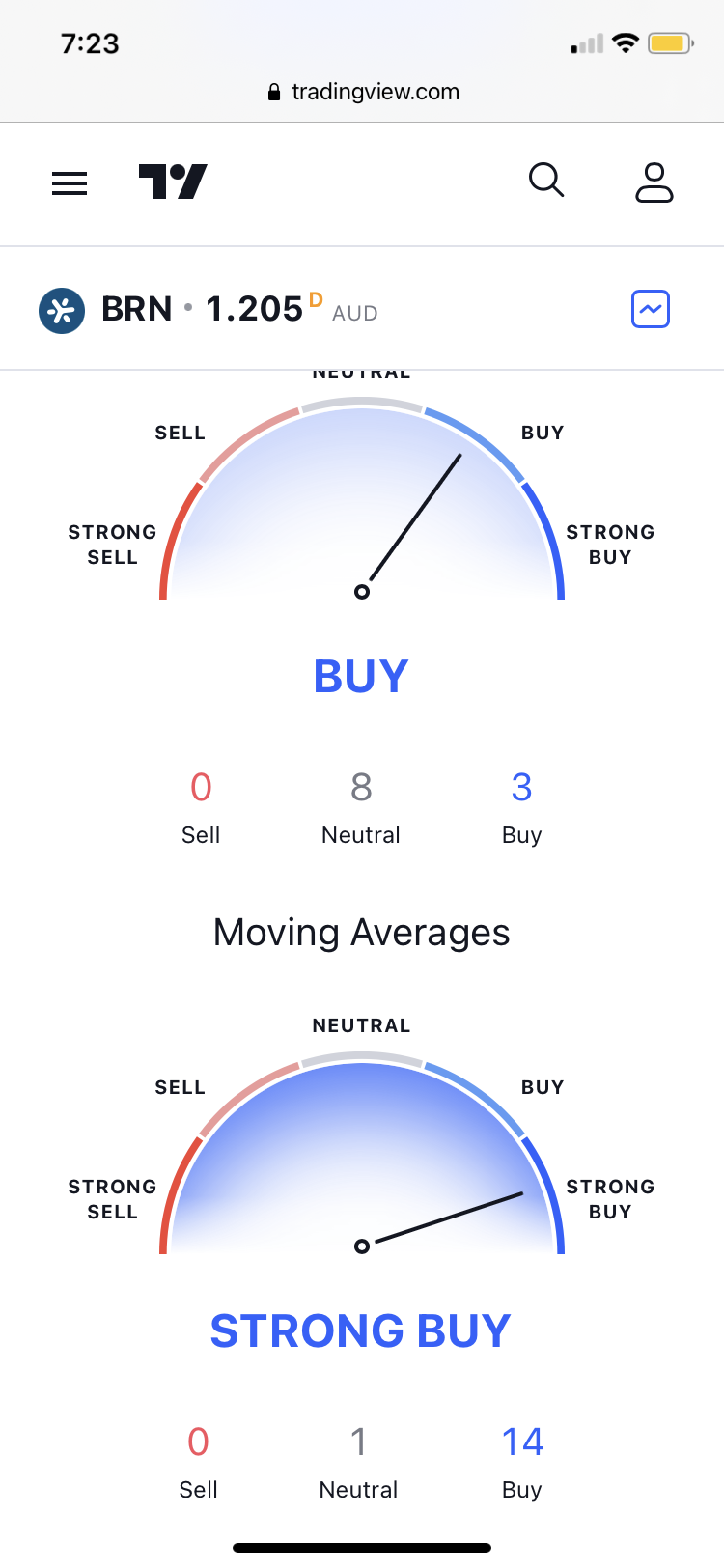The image size is (724, 1568).
Task: Open the user profile icon
Action: coord(654,182)
